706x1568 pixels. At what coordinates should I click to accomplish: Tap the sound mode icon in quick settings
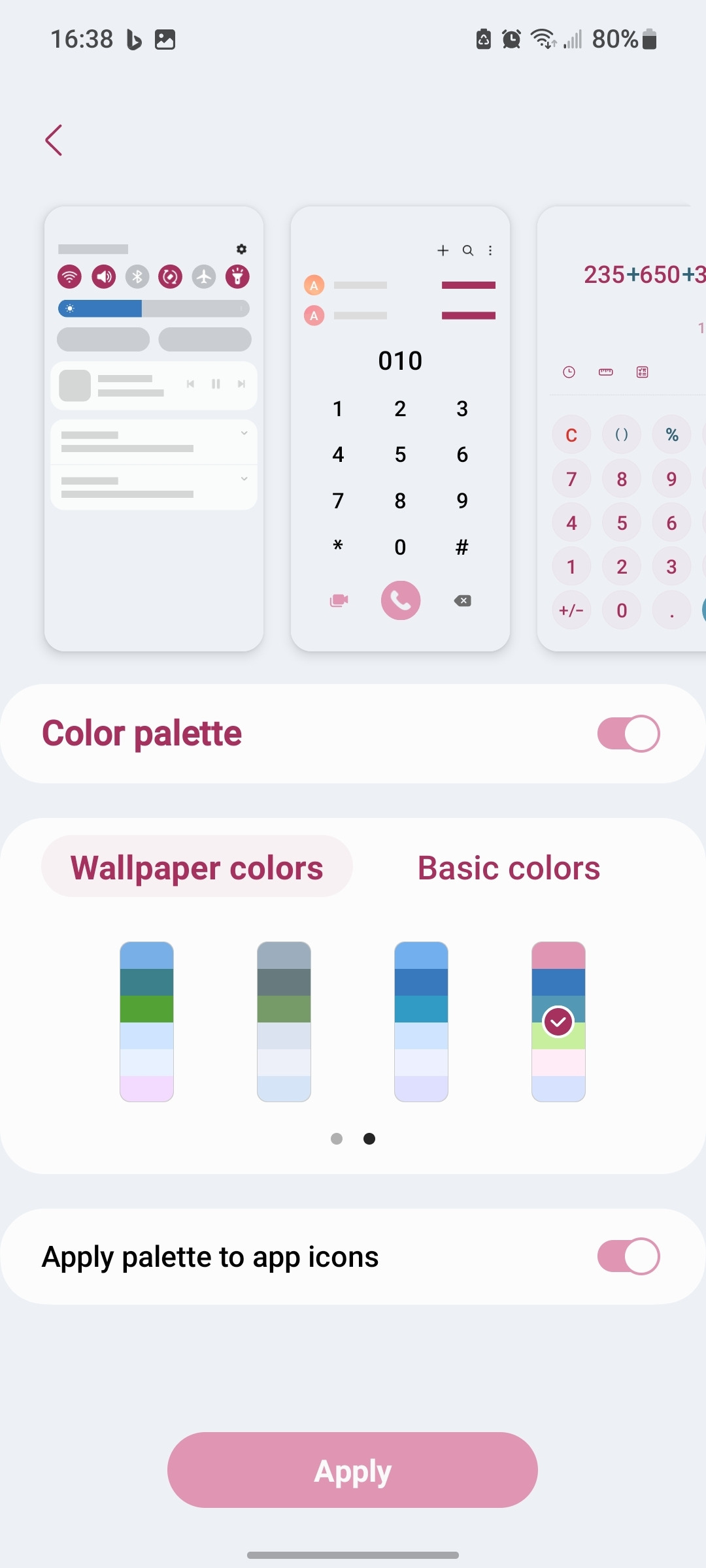point(103,277)
